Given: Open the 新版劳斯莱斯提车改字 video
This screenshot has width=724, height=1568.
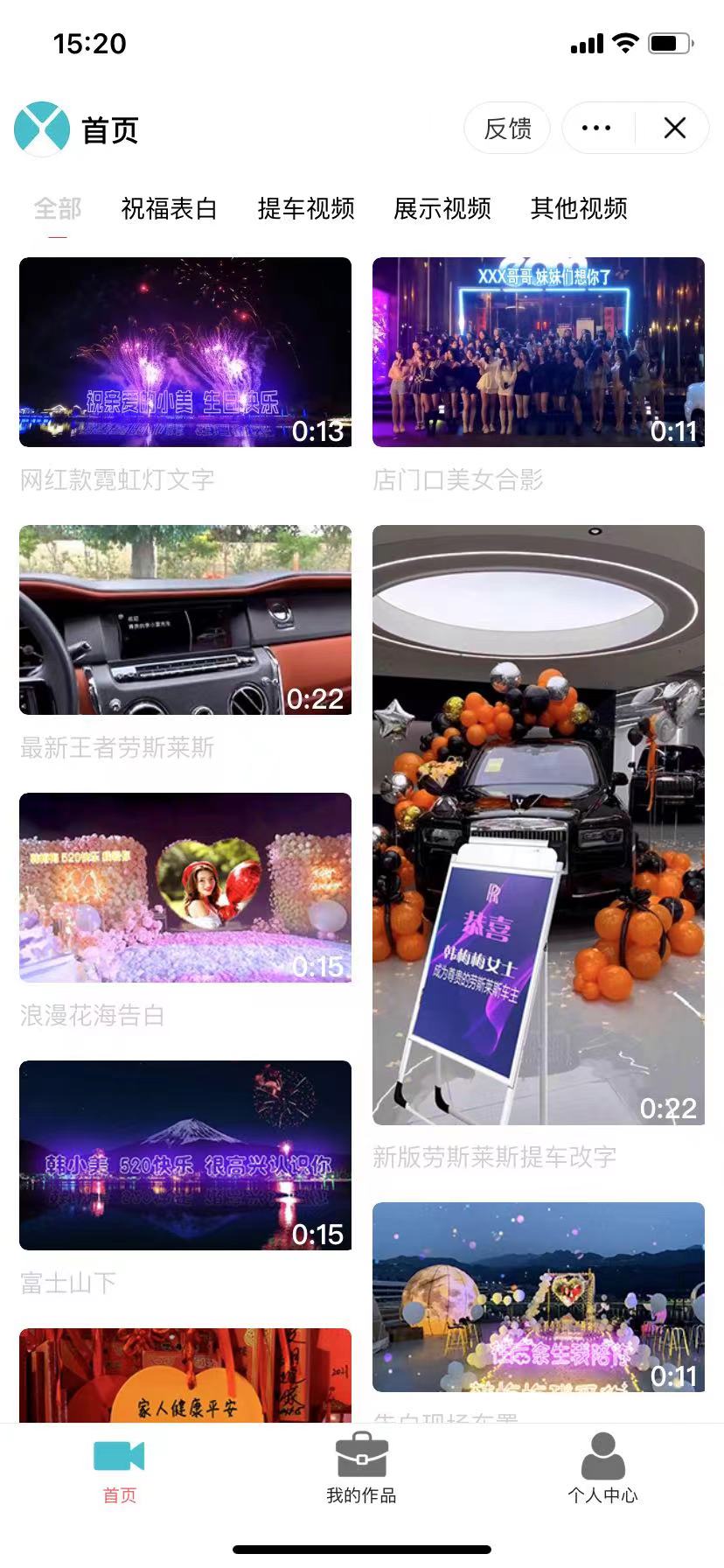Looking at the screenshot, I should pos(539,825).
